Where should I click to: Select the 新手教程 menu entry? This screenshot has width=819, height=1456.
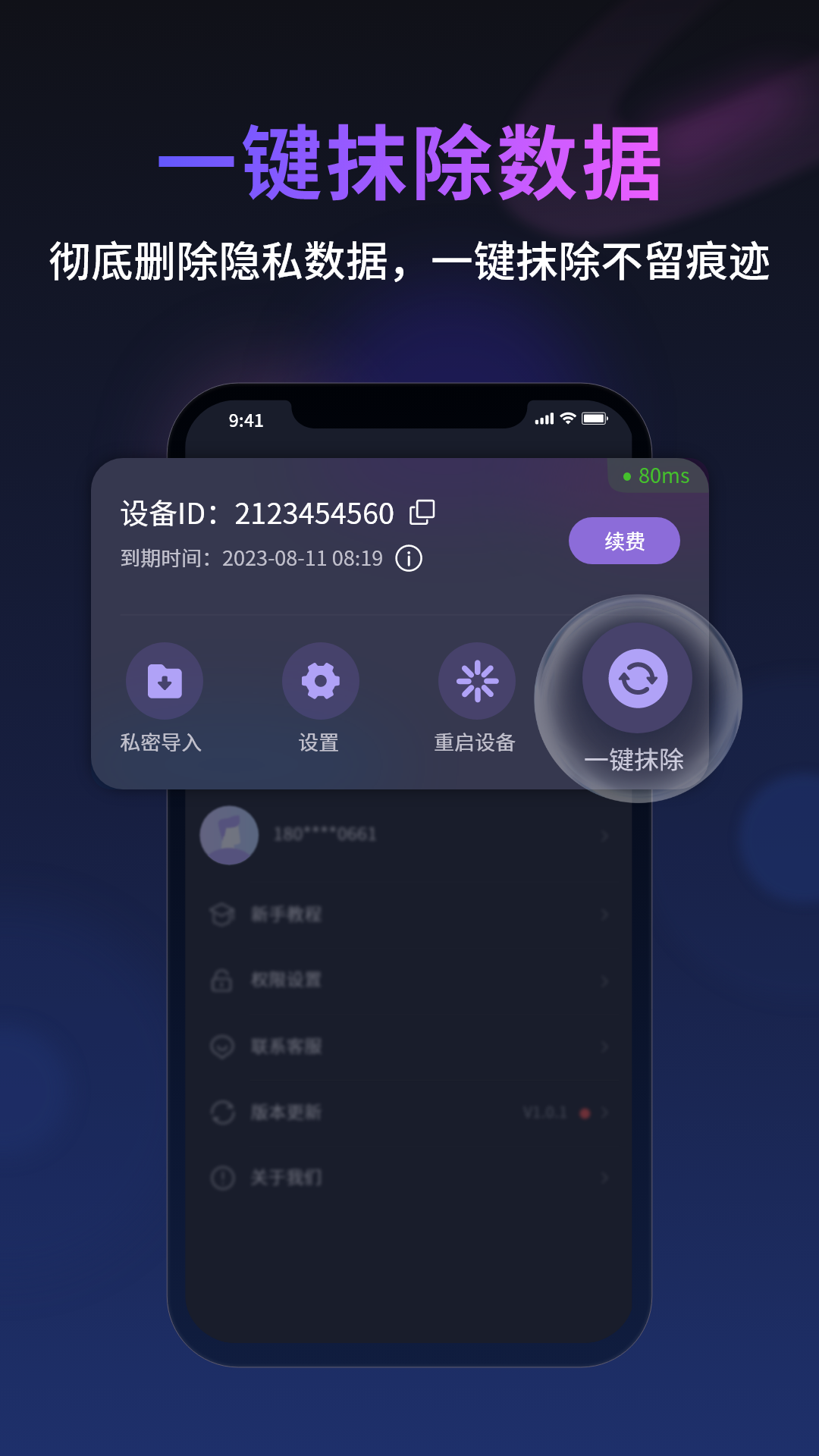pyautogui.click(x=287, y=914)
